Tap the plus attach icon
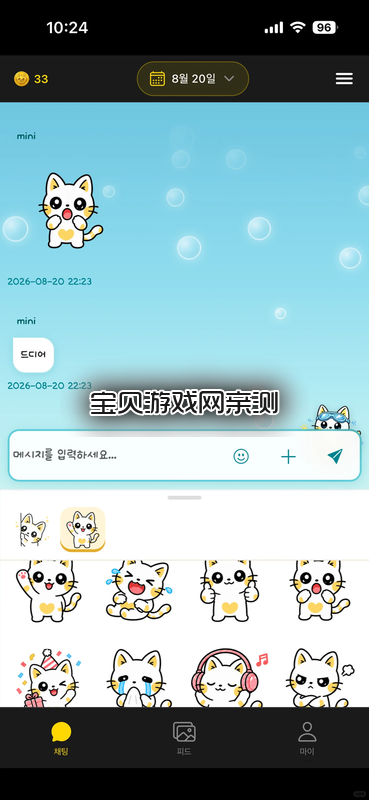369x800 pixels. 288,457
